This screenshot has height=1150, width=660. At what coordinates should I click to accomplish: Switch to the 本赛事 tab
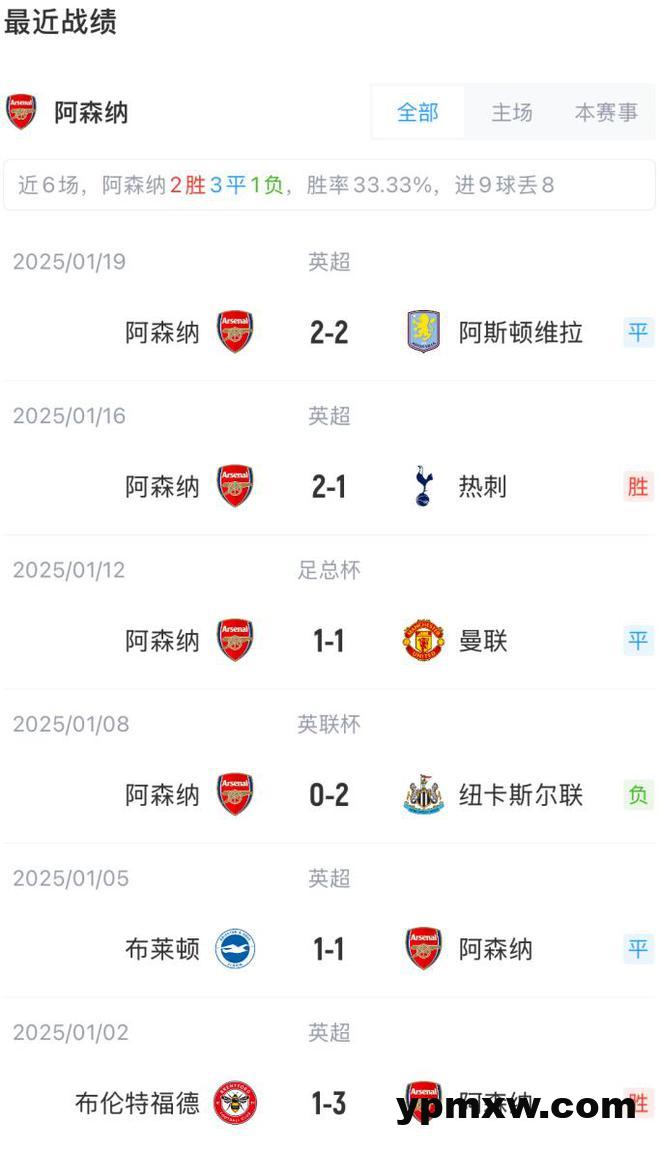(606, 112)
